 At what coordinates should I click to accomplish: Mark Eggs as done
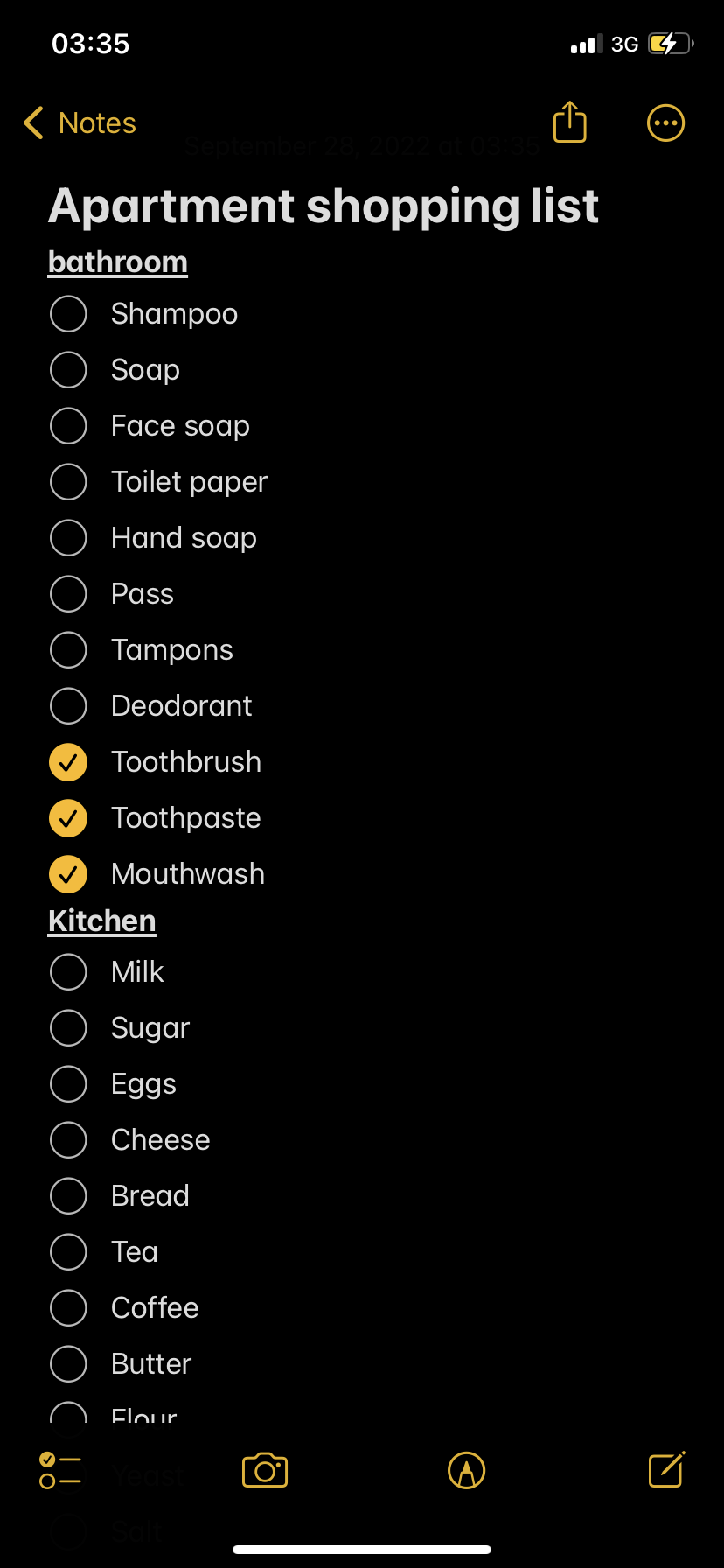coord(68,1084)
